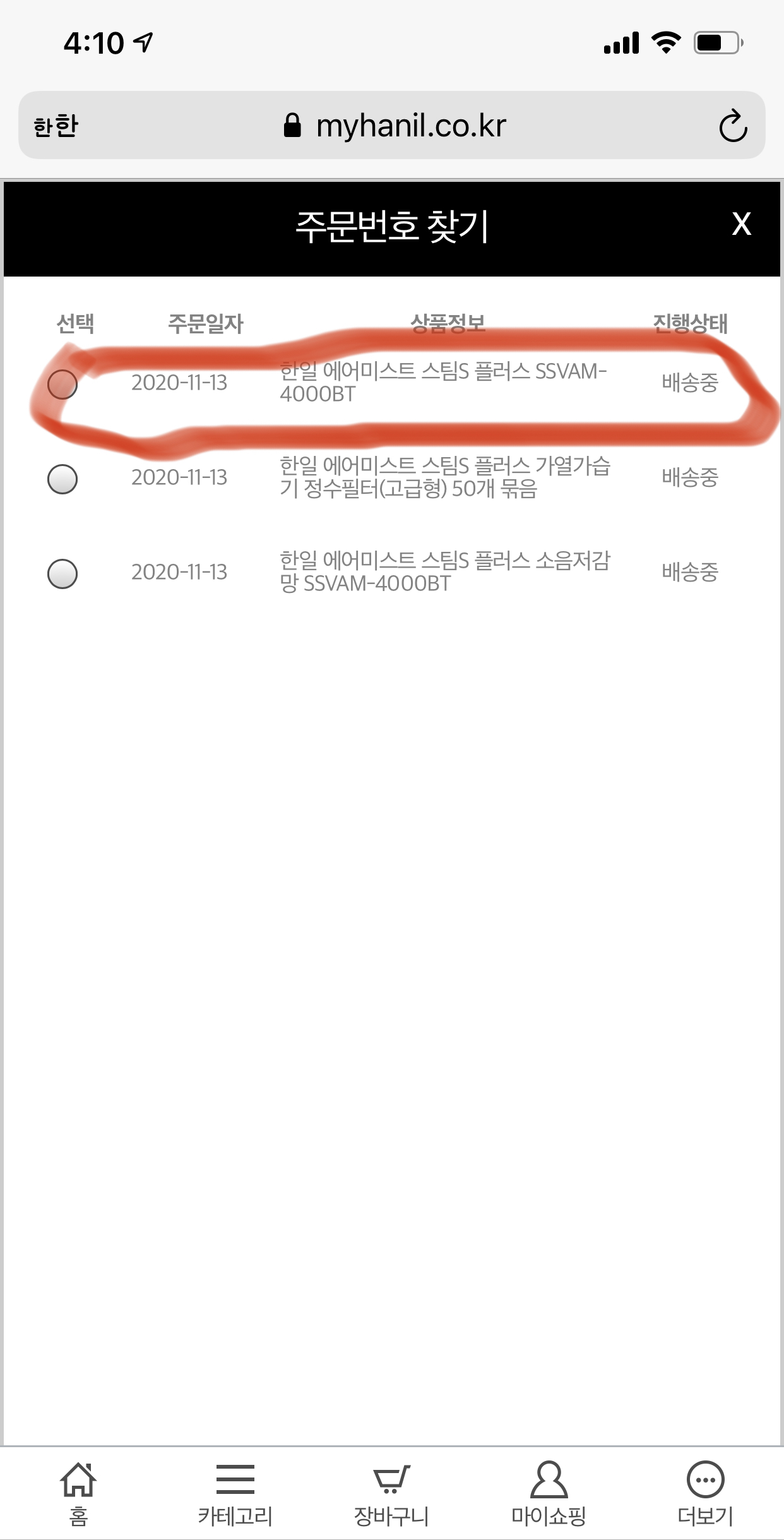Open the 한한 reader options button
This screenshot has width=784, height=1540.
(56, 126)
